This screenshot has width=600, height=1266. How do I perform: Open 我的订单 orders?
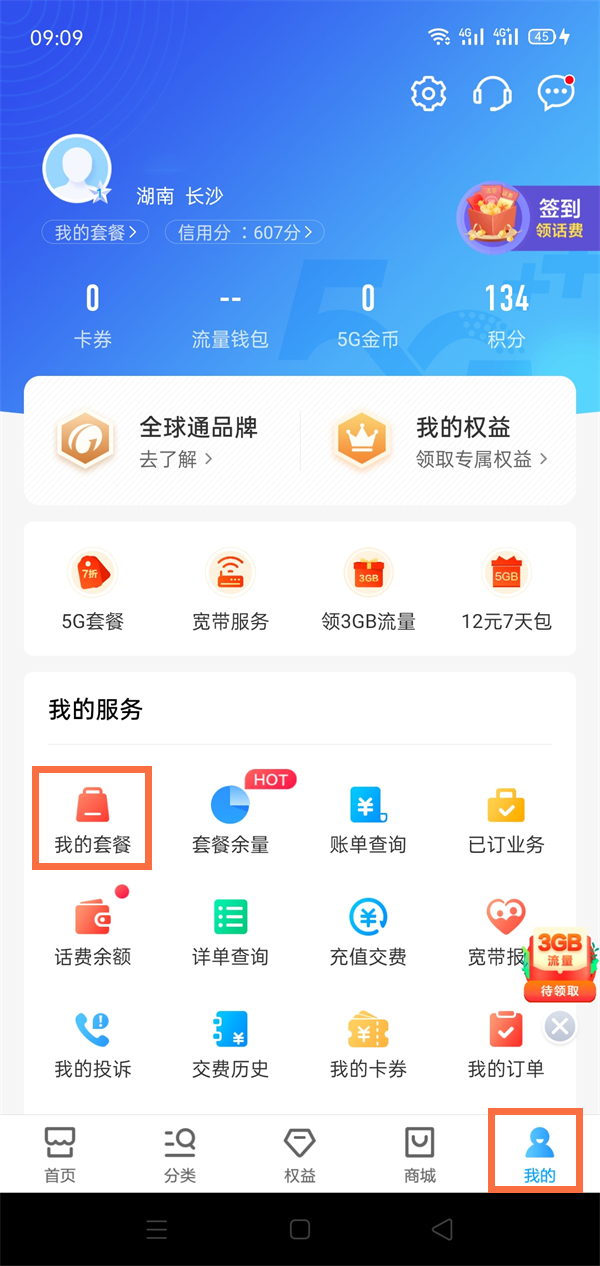tap(506, 1043)
